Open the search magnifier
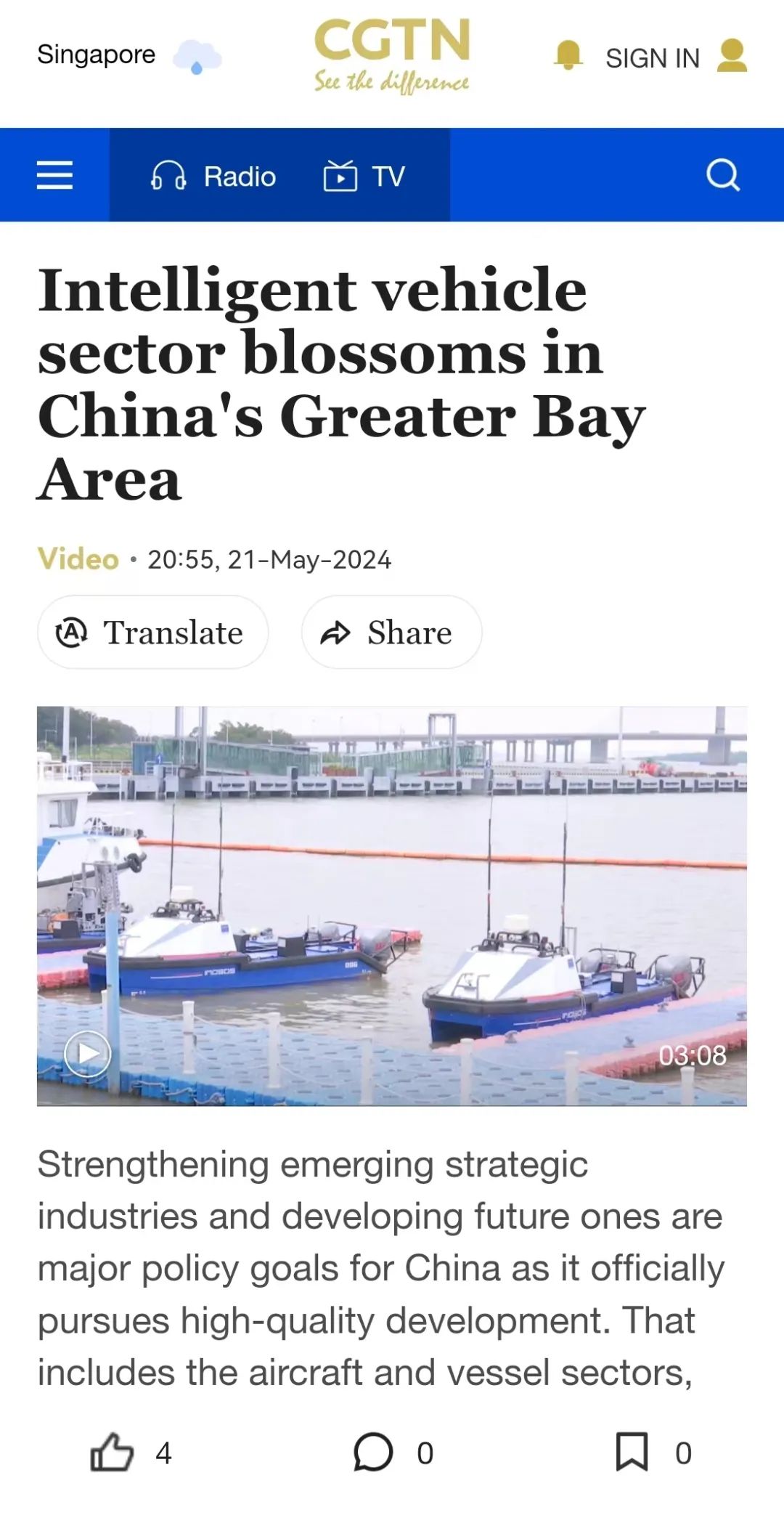Screen dimensions: 784x1515 722,175
